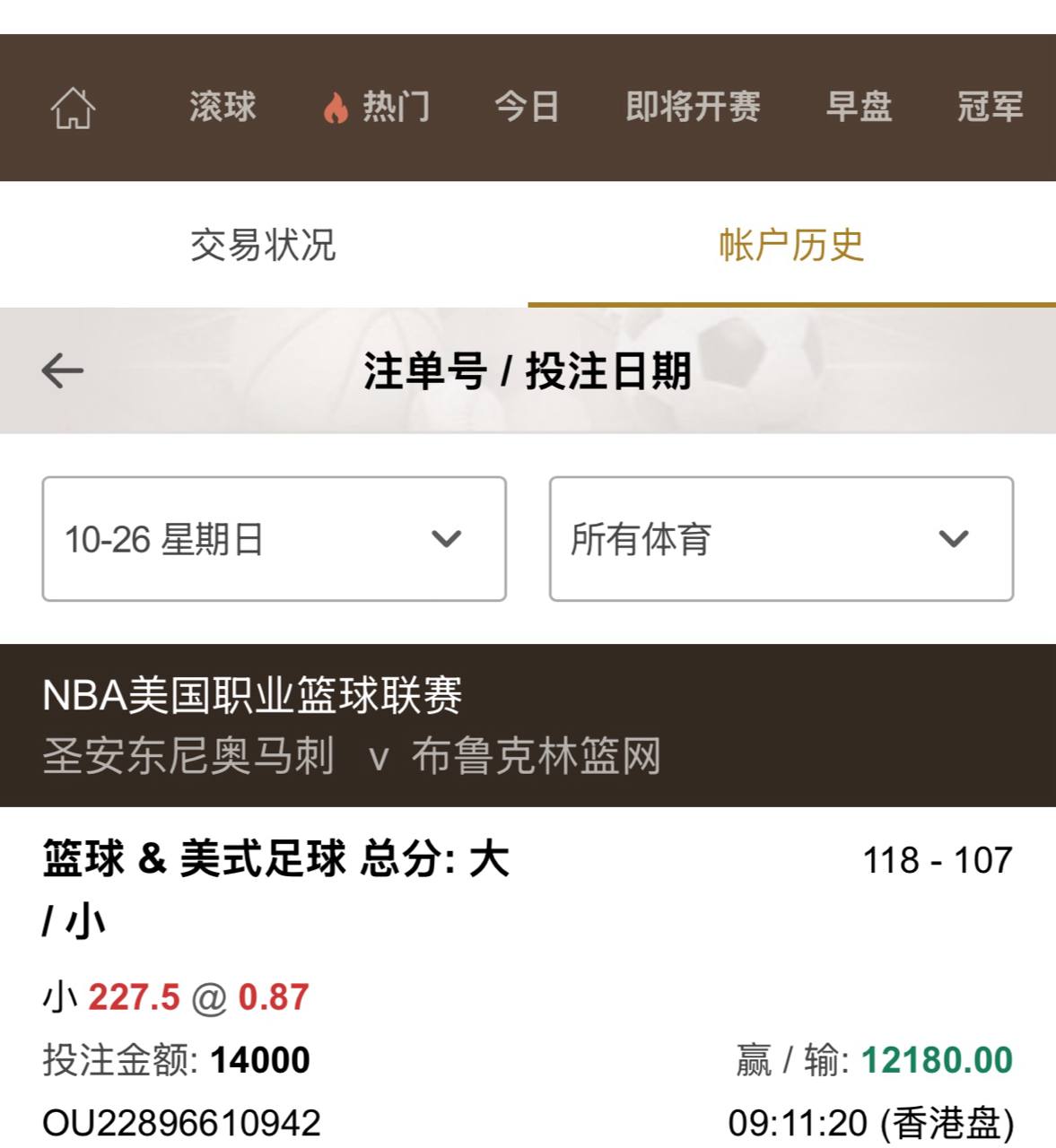This screenshot has height=1148, width=1056.
Task: Switch to the 早盘 tab
Action: 859,107
